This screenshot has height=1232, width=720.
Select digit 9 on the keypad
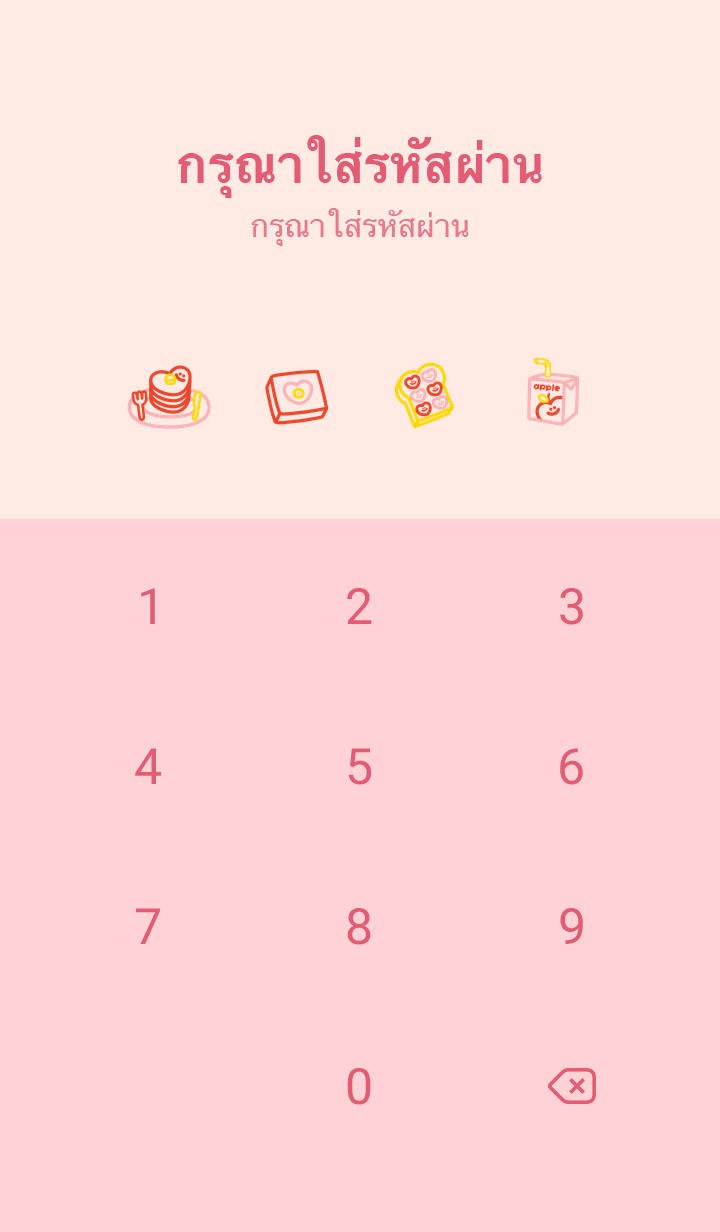(x=571, y=927)
